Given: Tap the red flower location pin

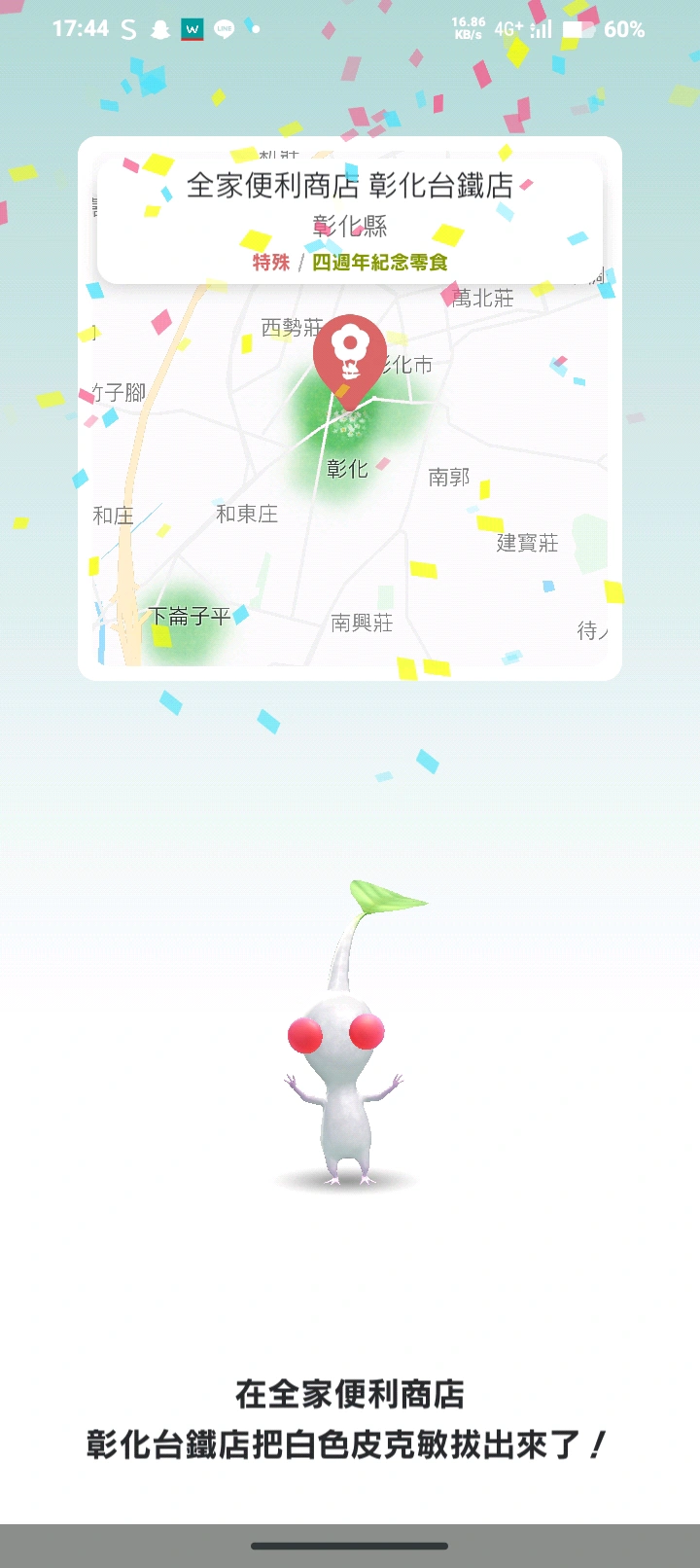Looking at the screenshot, I should pyautogui.click(x=349, y=355).
